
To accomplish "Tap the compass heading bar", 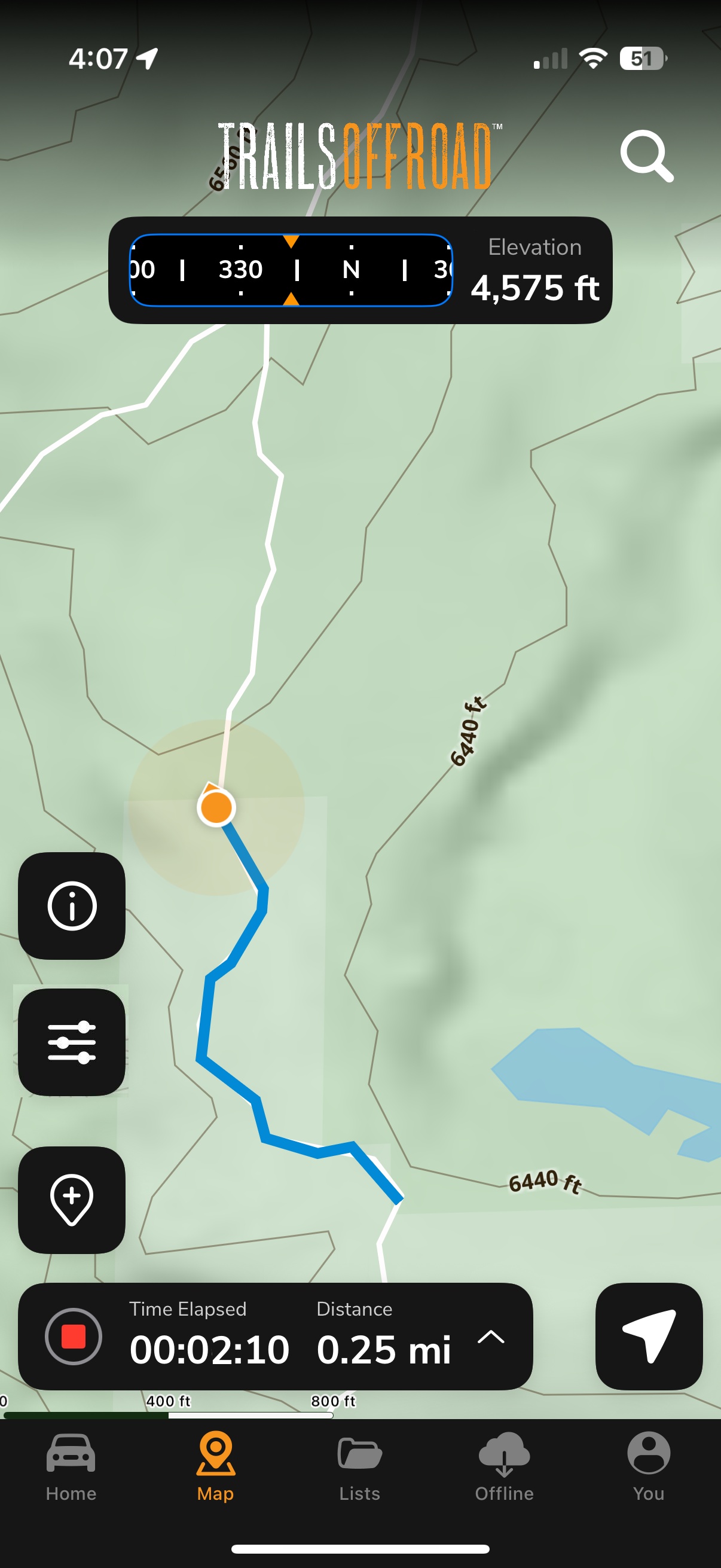I will coord(291,270).
